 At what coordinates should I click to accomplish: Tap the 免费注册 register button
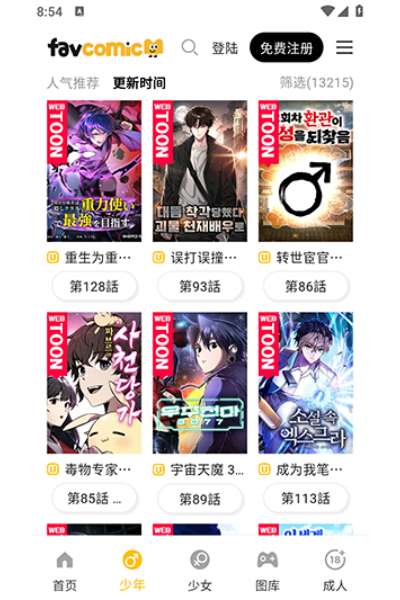(286, 47)
